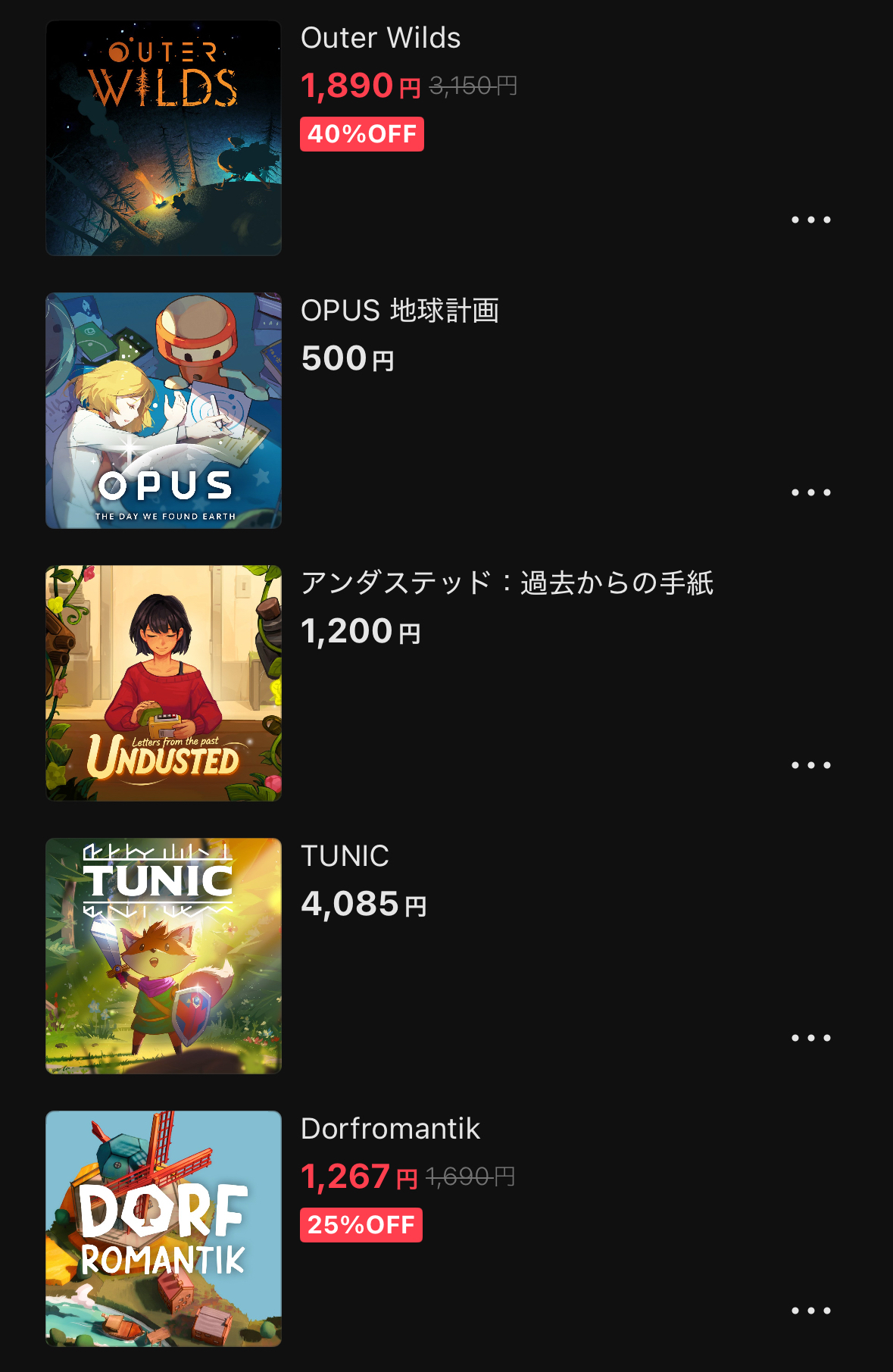Open more options for Outer Wilds
Screen dimensions: 893x1372
(x=810, y=220)
